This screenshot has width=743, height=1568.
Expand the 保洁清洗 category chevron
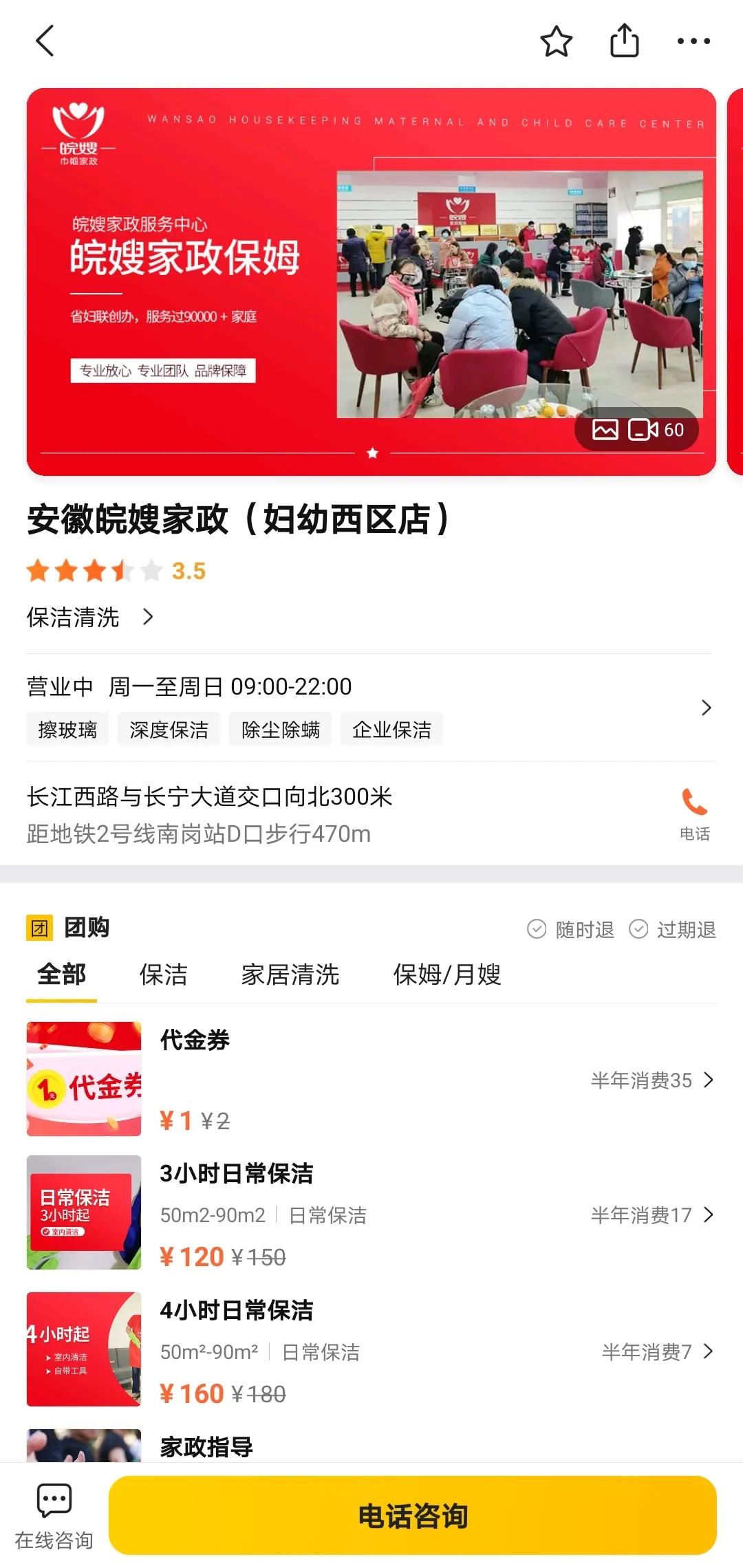point(149,618)
